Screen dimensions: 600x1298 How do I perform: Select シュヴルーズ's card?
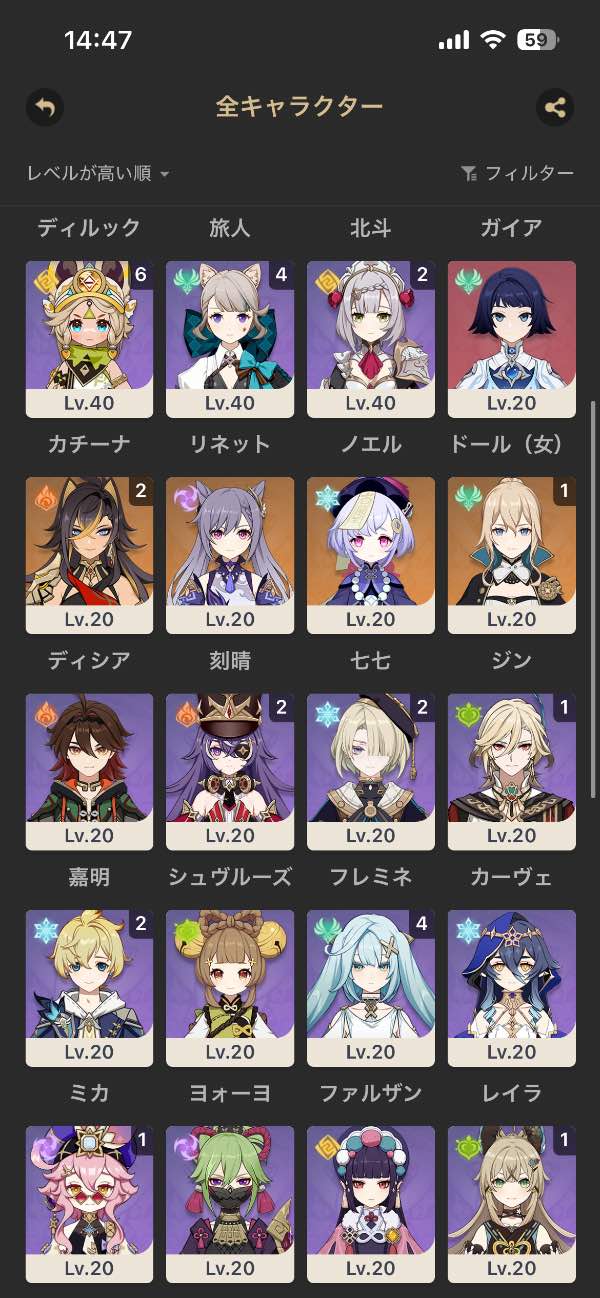point(230,772)
